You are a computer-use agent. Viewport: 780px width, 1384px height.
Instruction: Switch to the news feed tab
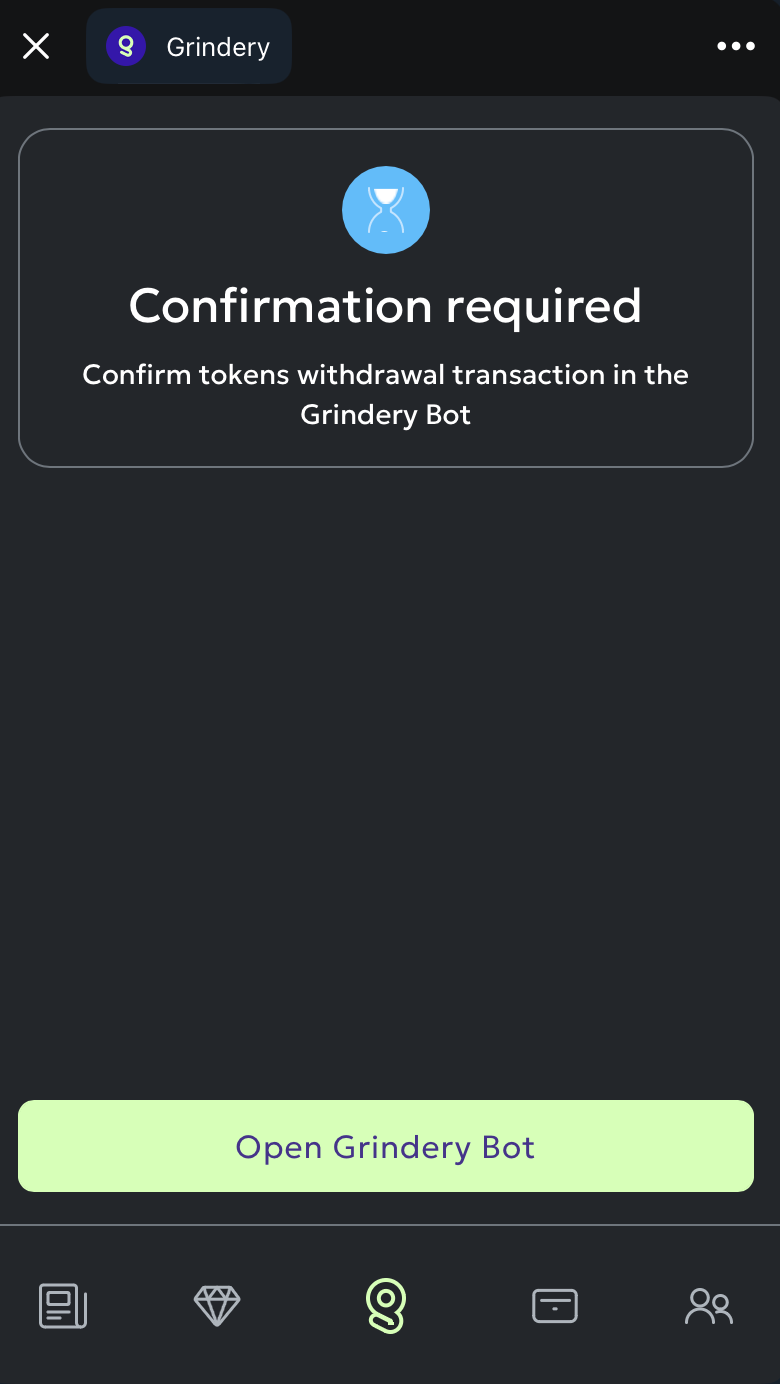click(63, 1306)
